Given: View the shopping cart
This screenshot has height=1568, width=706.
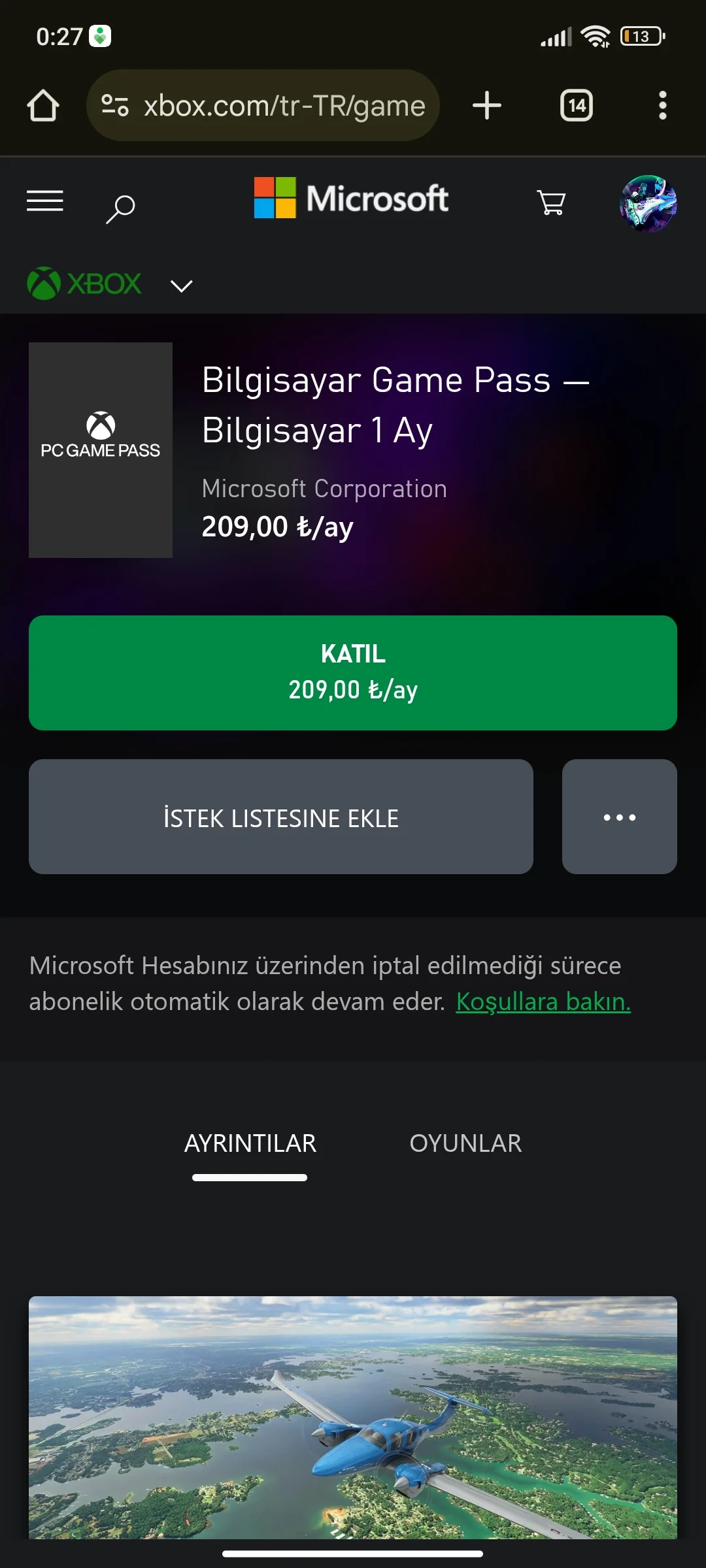Looking at the screenshot, I should coord(551,203).
